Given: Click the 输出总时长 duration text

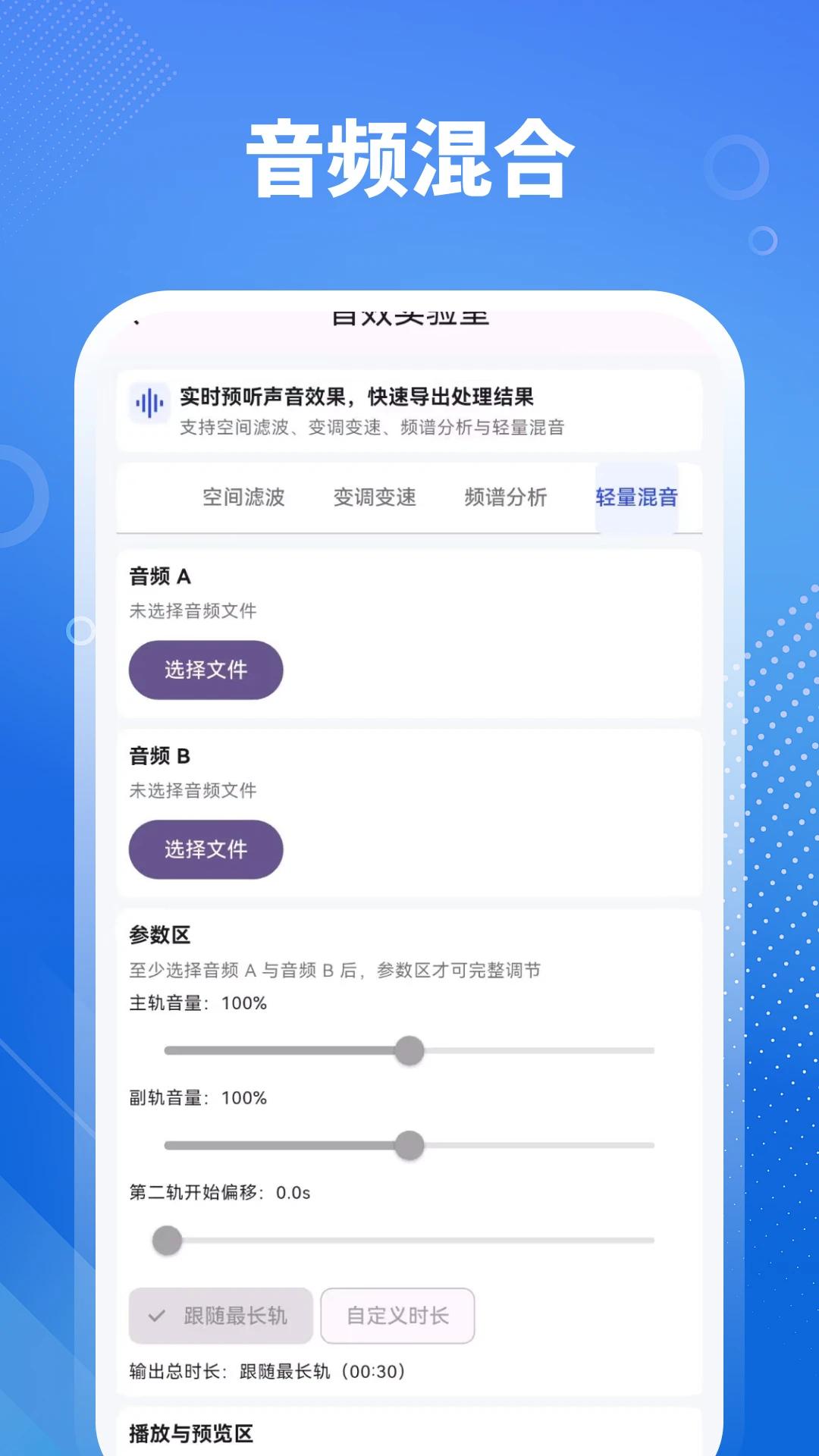Looking at the screenshot, I should pos(265,1371).
